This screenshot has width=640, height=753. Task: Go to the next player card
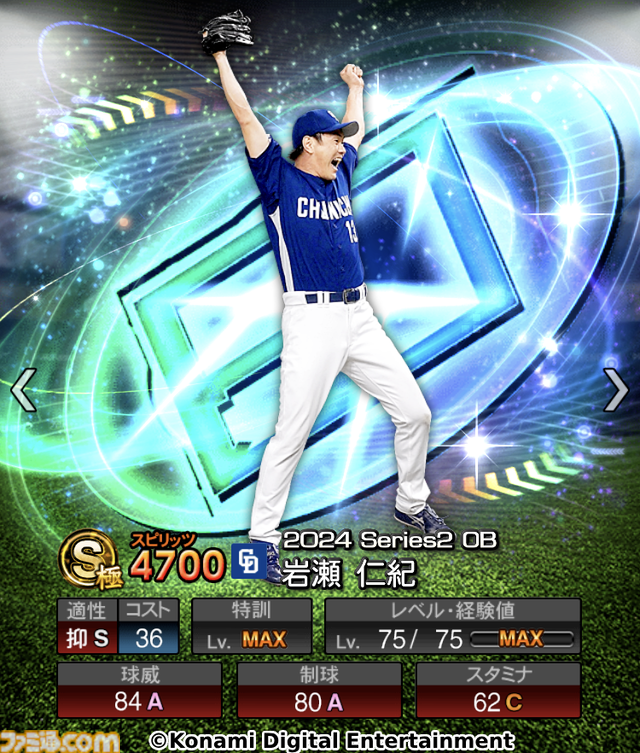[x=616, y=390]
